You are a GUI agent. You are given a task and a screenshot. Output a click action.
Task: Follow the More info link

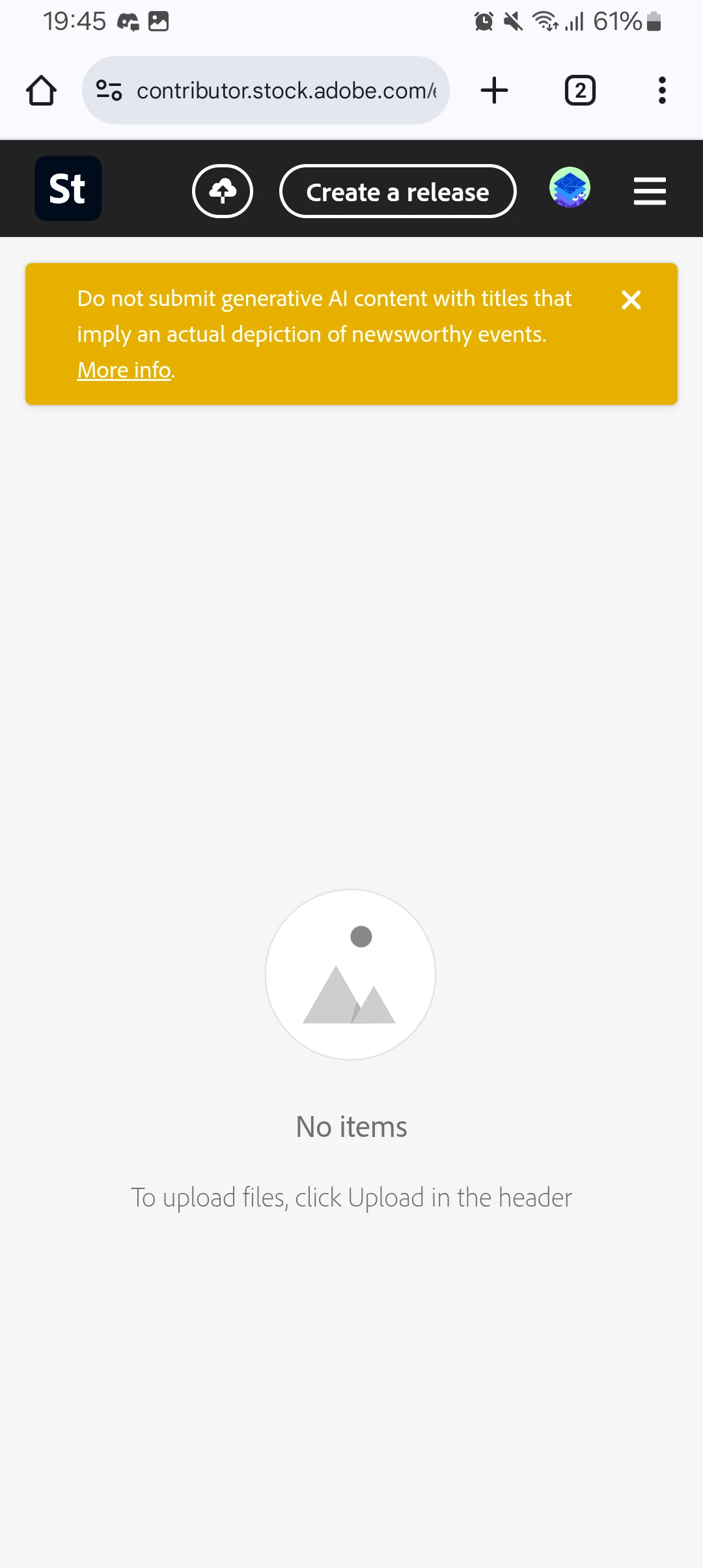(x=124, y=370)
